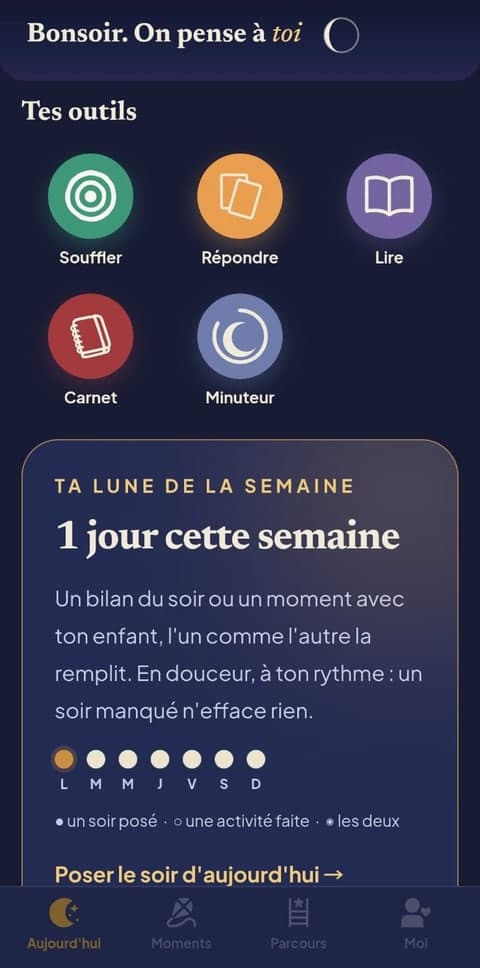Select the Aujourd'hui tab

(x=64, y=924)
